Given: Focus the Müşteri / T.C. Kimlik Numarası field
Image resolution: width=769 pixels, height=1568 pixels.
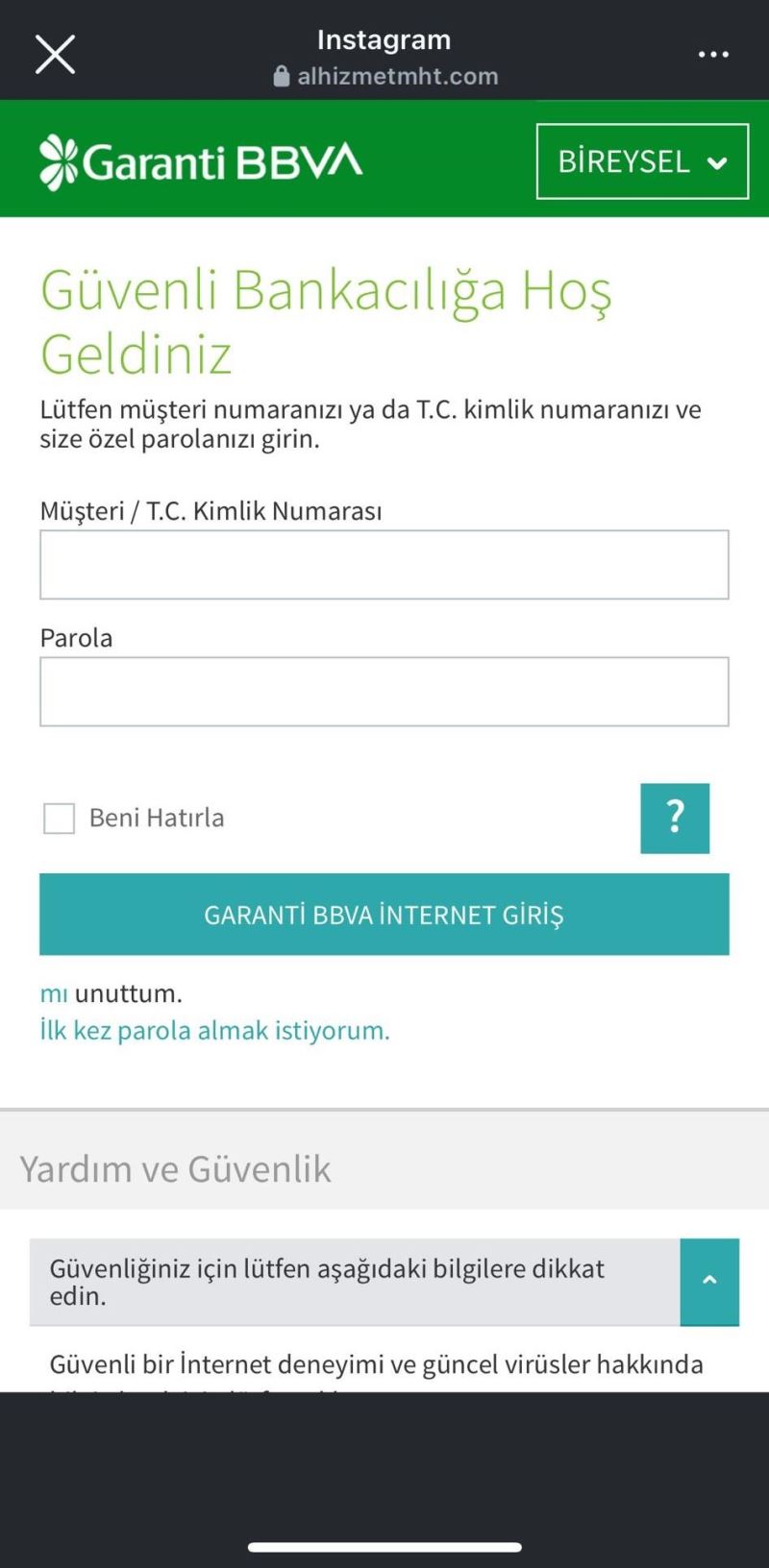Looking at the screenshot, I should 384,565.
